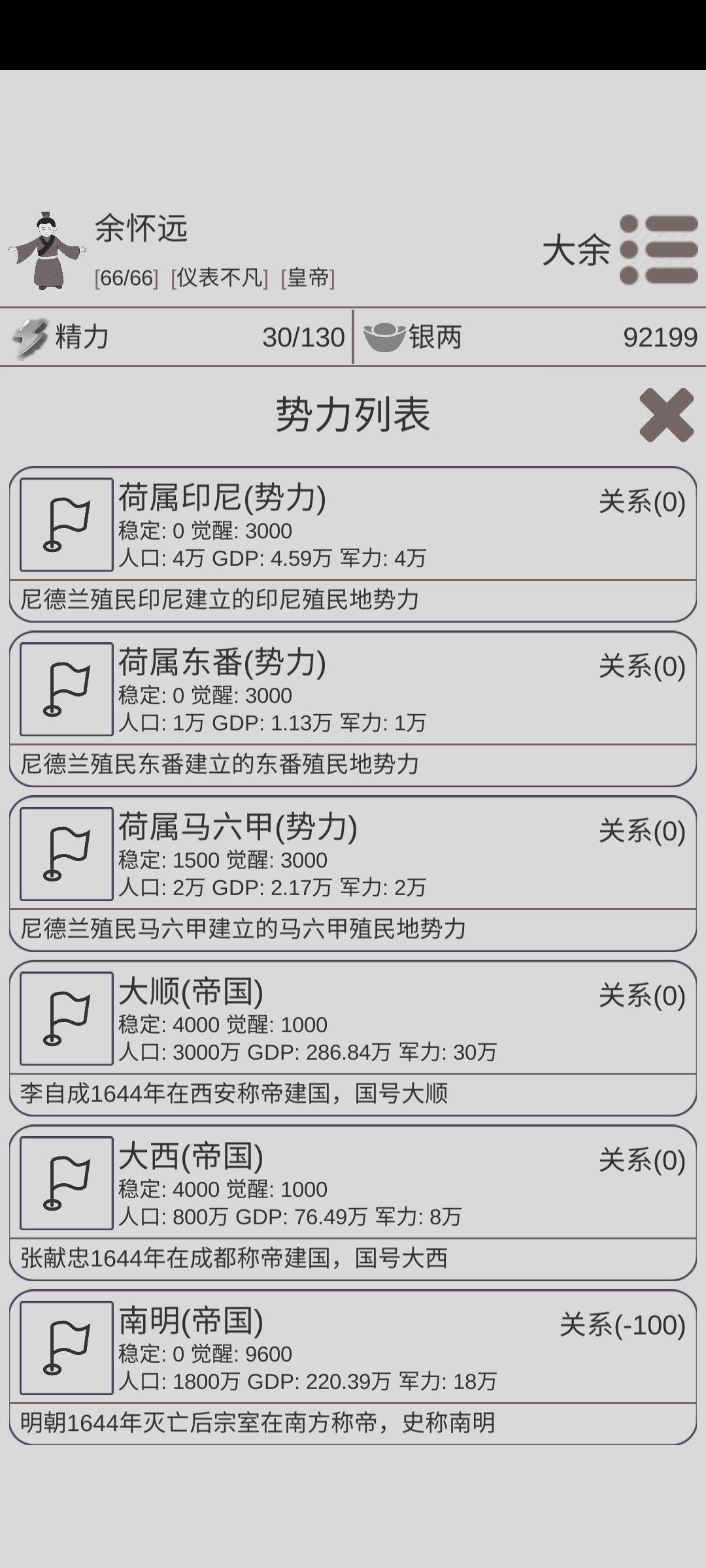Image resolution: width=706 pixels, height=1568 pixels.
Task: Open the 皇帝 title tag
Action: tap(307, 278)
